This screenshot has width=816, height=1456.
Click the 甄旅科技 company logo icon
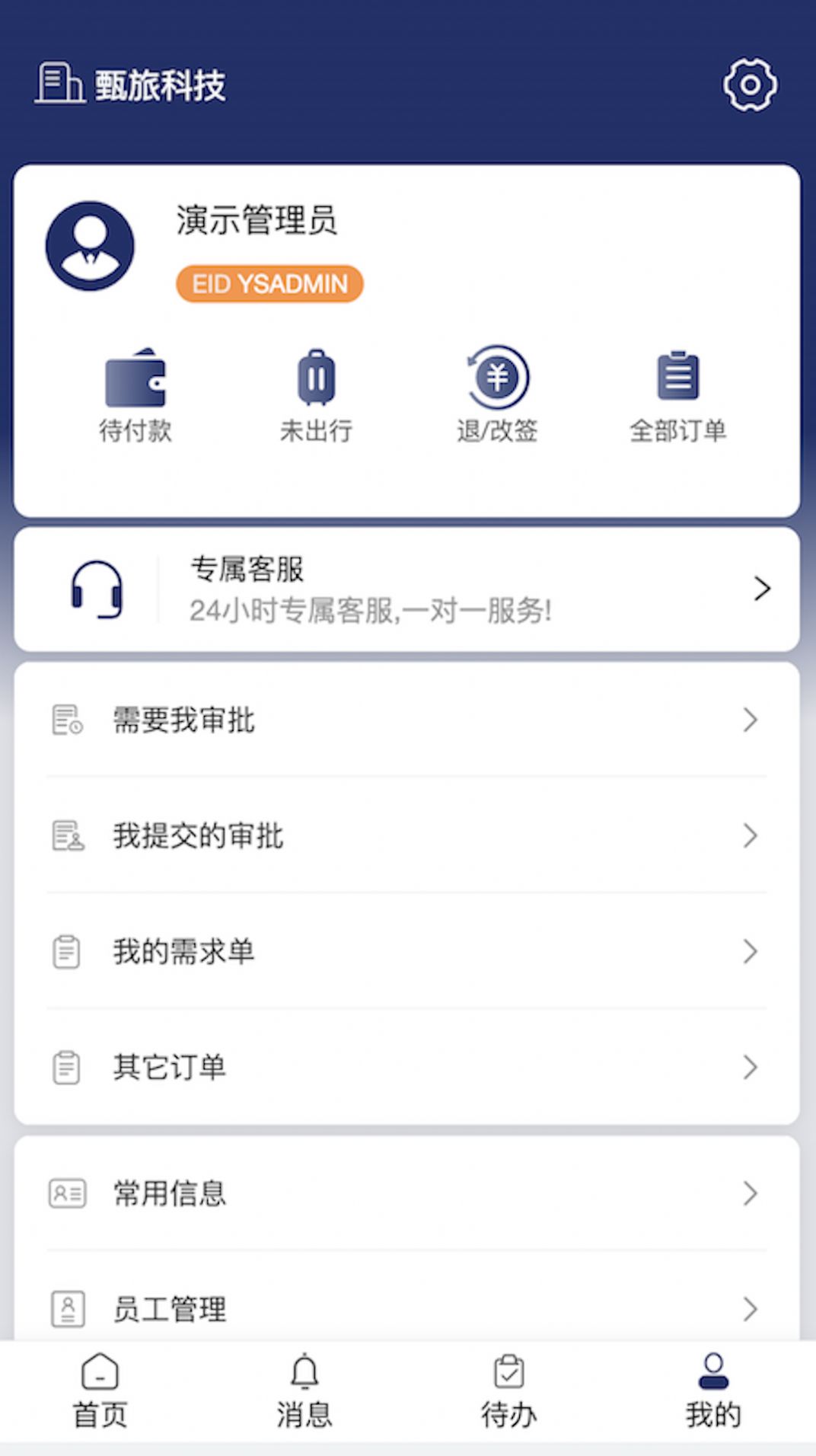59,84
